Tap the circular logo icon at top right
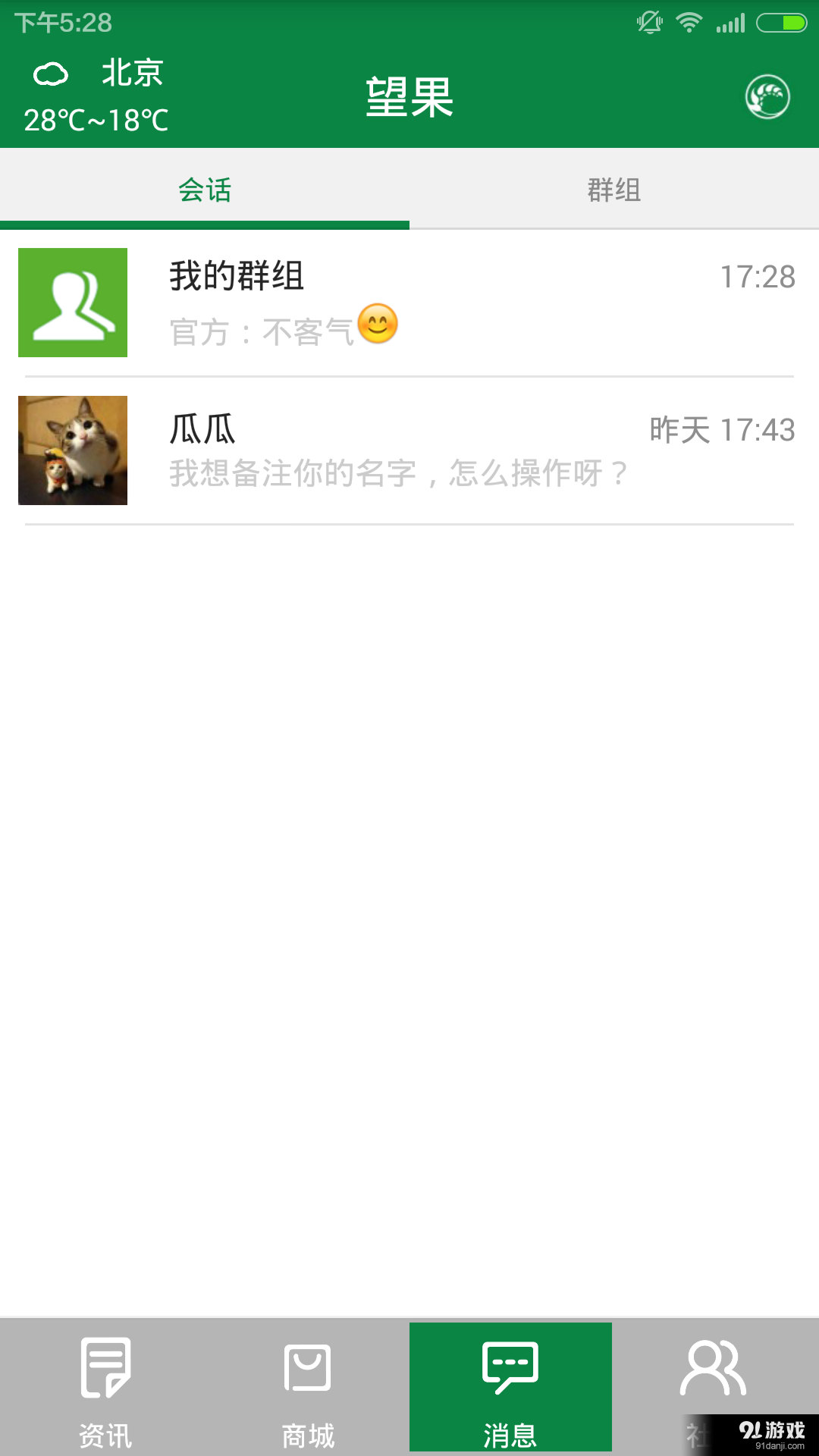 coord(768,97)
